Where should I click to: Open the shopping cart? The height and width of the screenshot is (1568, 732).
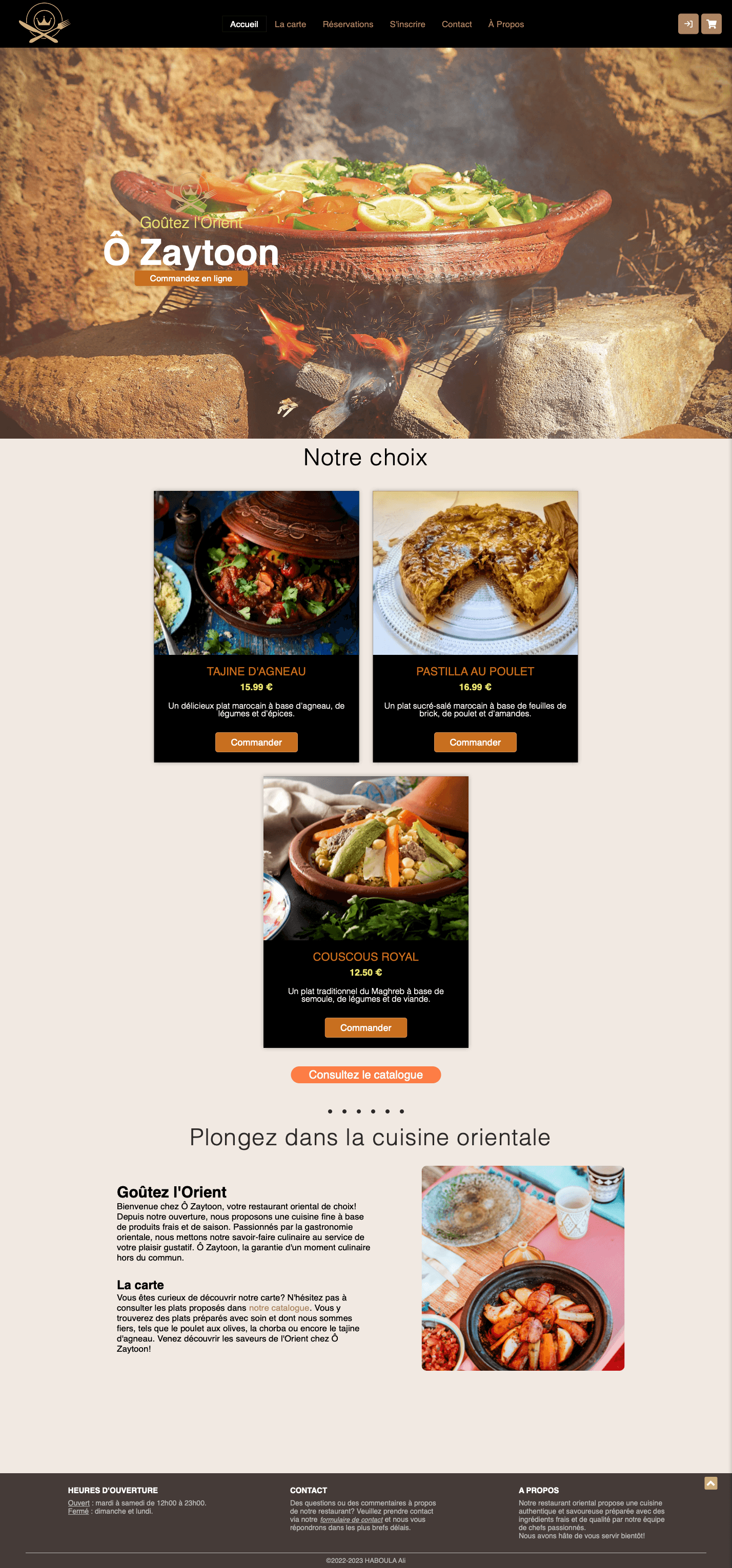tap(711, 24)
